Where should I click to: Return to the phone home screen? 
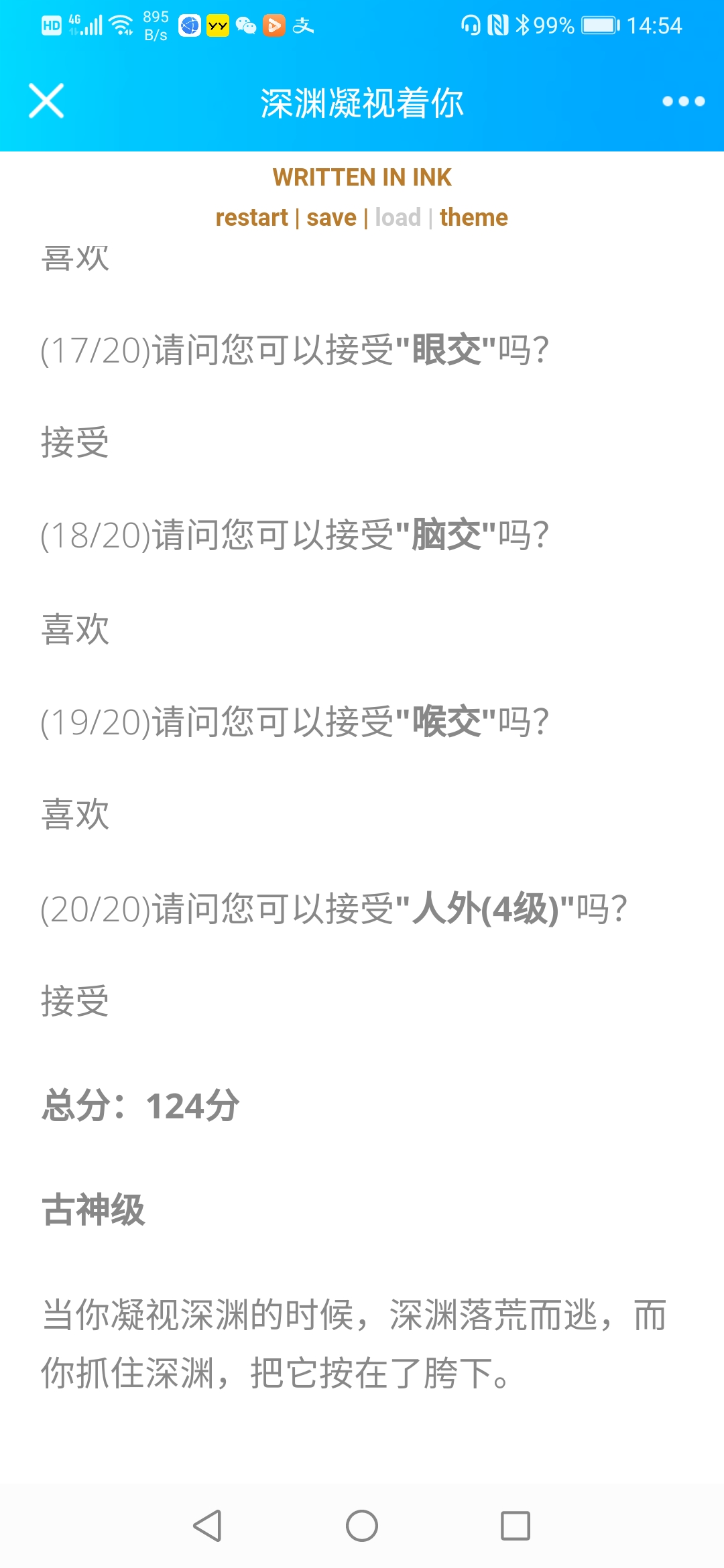pyautogui.click(x=362, y=1526)
